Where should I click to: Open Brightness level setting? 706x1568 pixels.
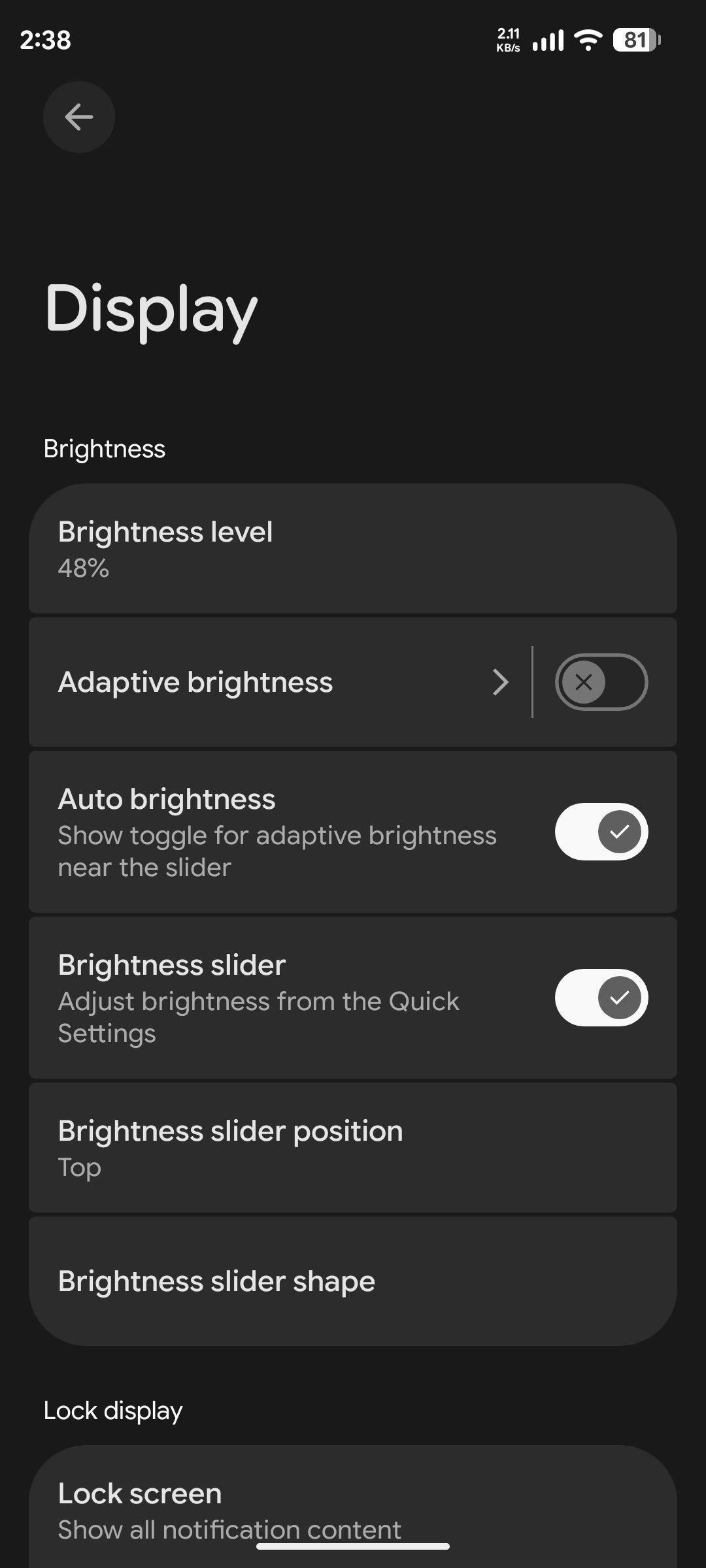[x=353, y=549]
